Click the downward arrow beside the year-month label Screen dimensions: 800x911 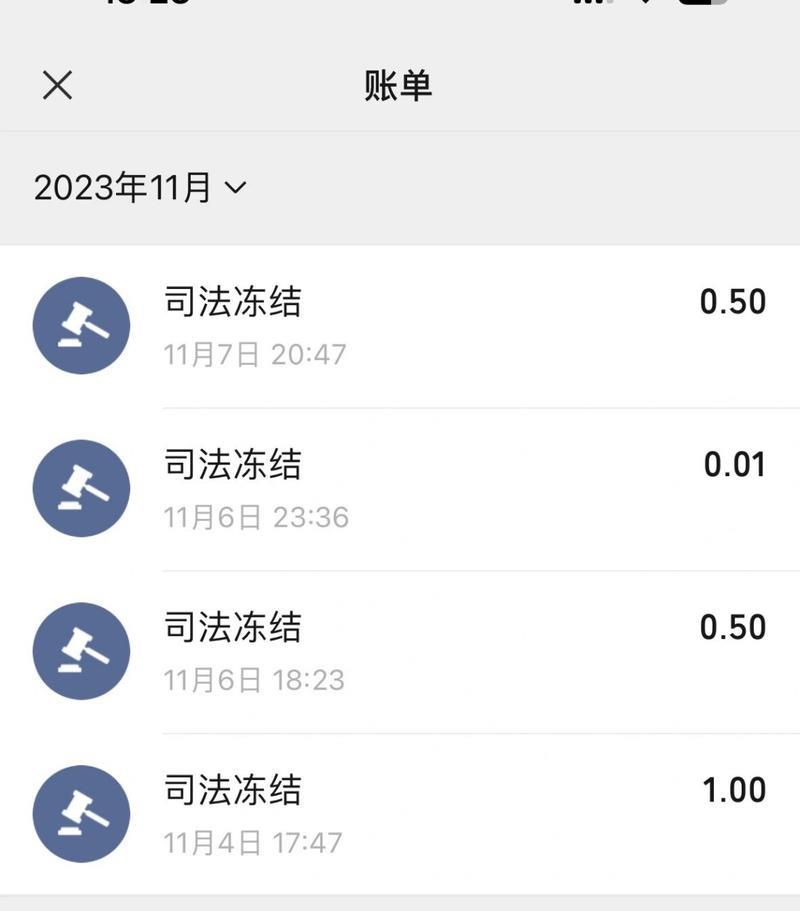click(x=233, y=186)
